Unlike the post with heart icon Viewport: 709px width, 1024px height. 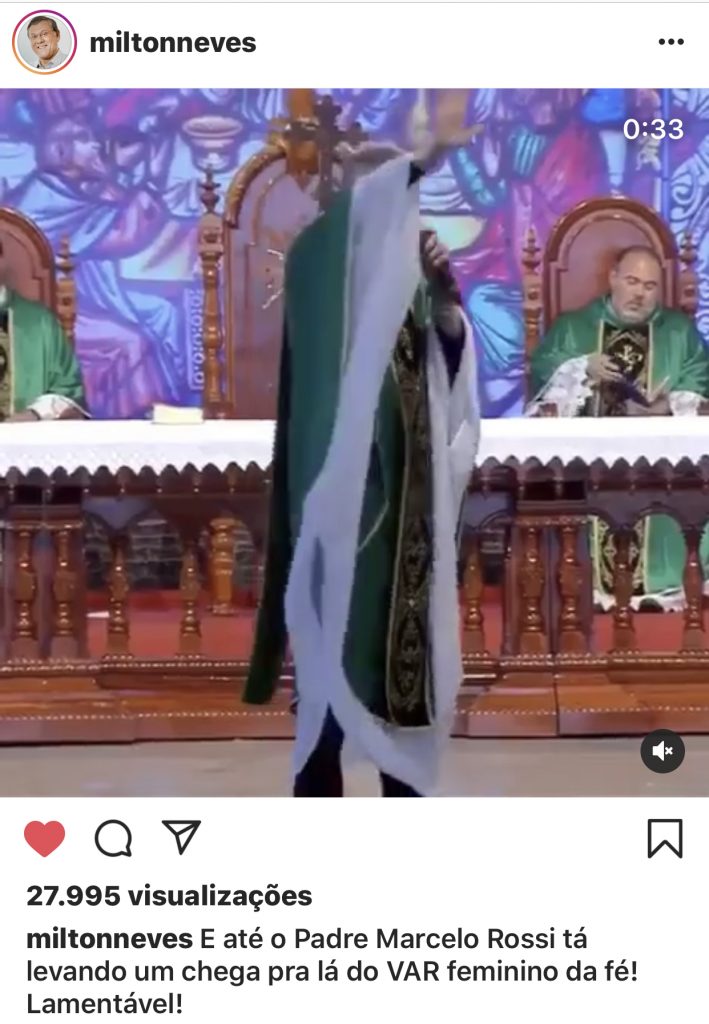(45, 838)
